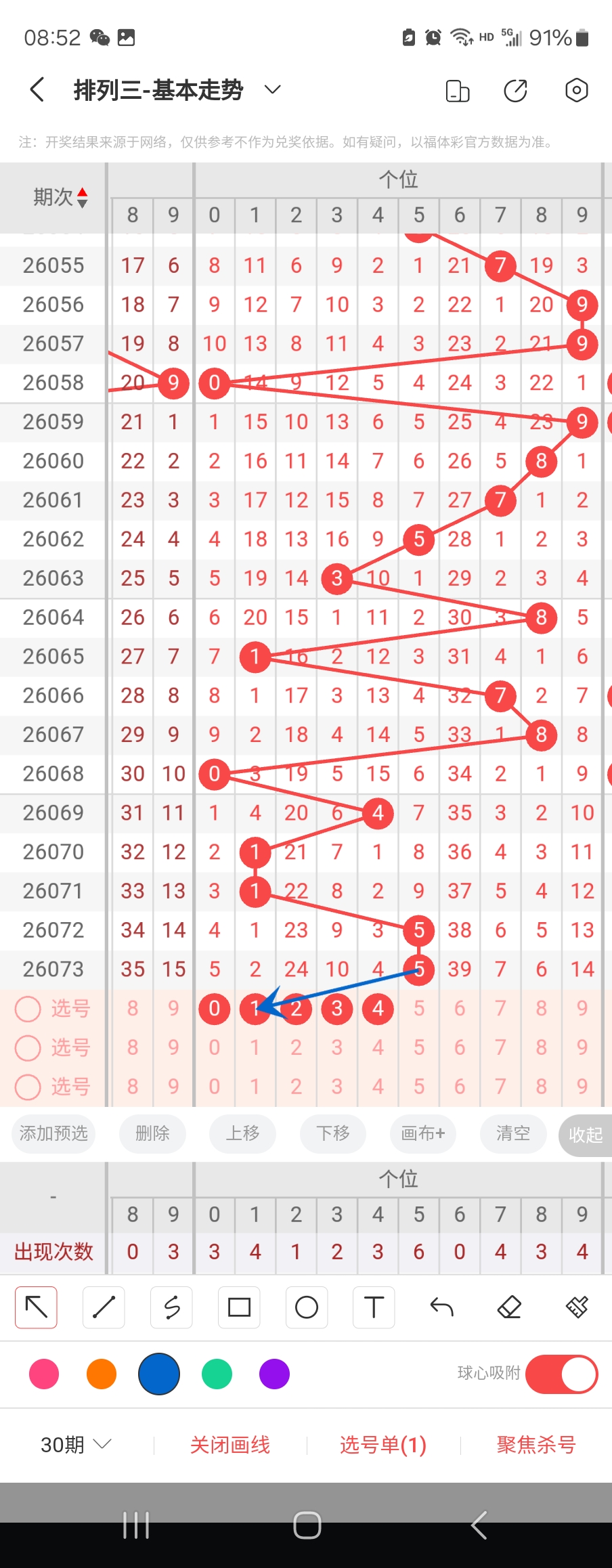The image size is (612, 1568).
Task: Tap the 清空 button
Action: 513,1133
